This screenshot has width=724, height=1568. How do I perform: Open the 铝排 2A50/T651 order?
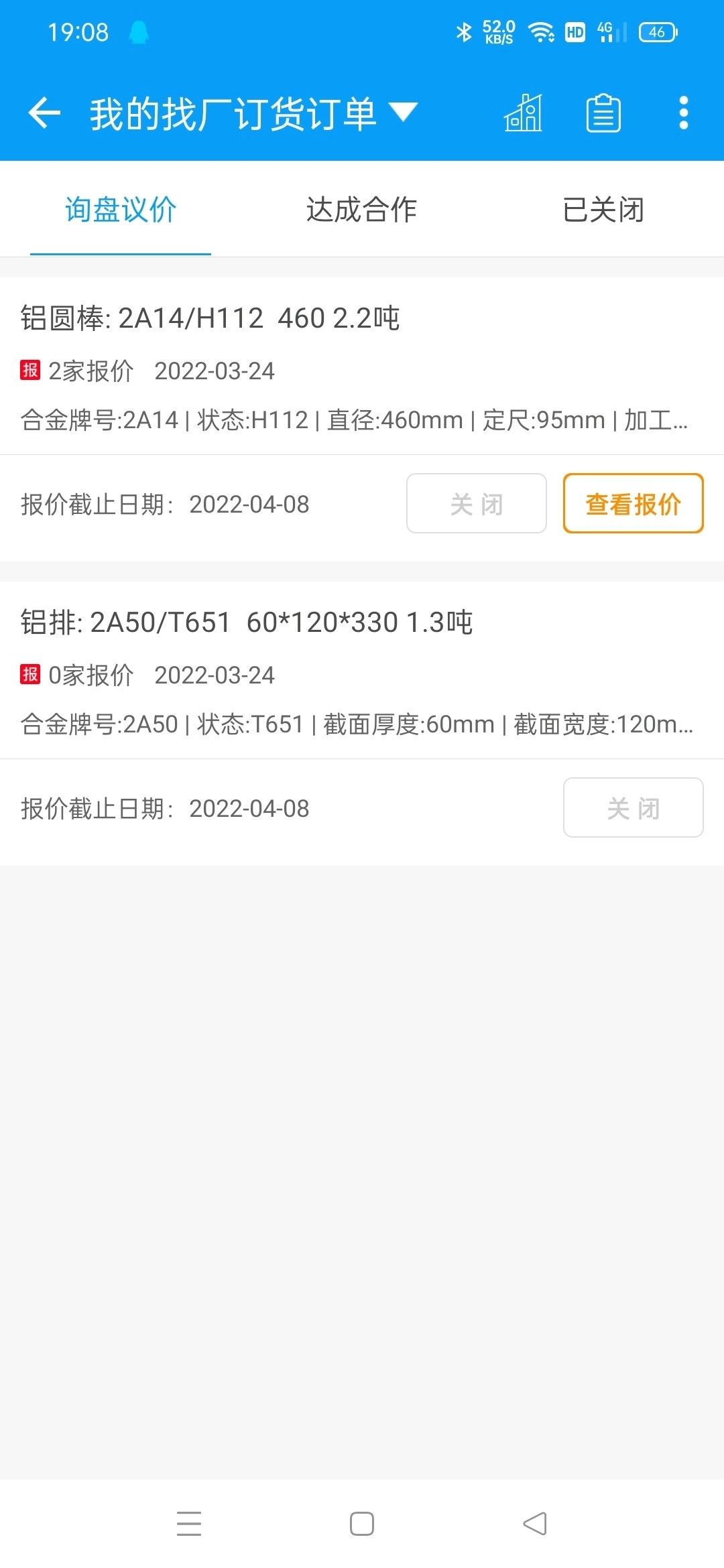362,670
